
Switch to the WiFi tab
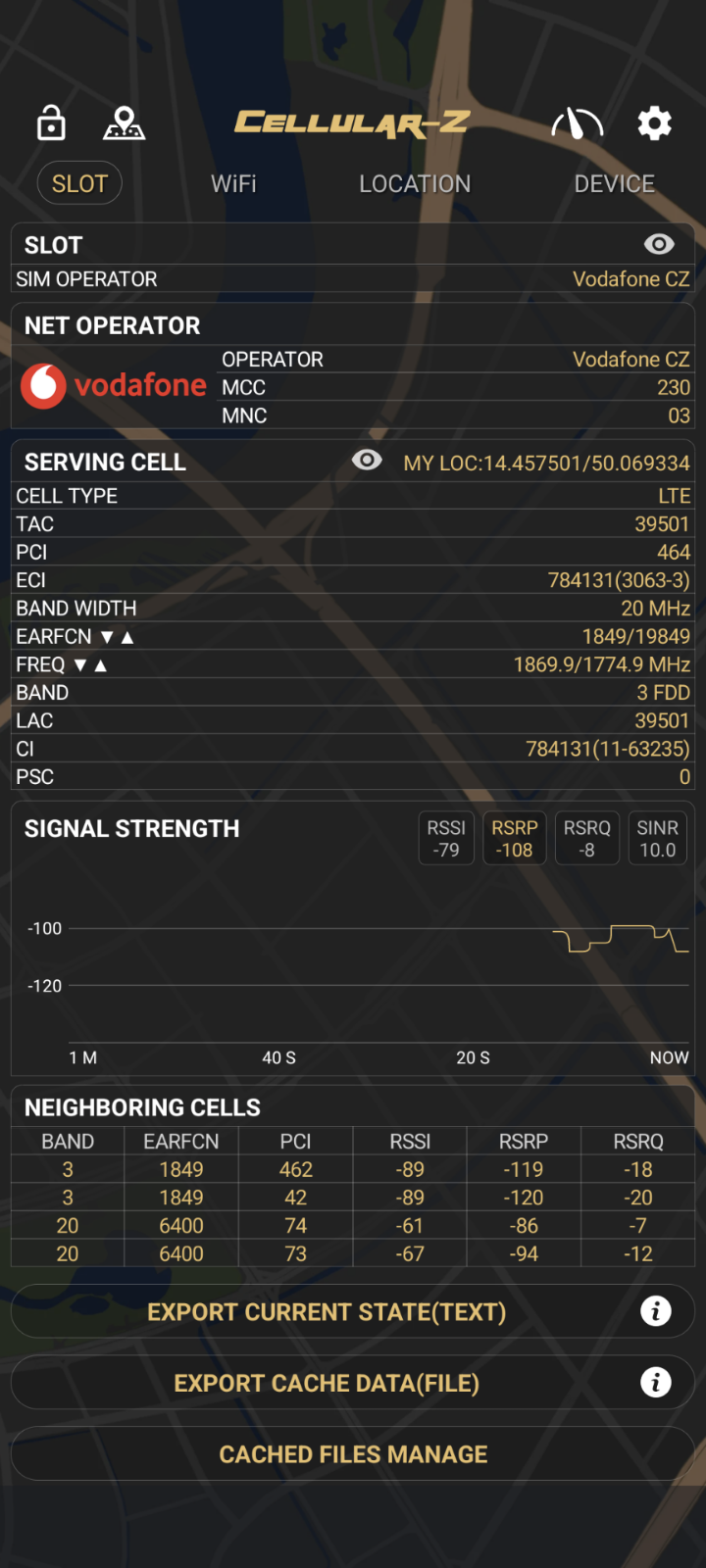[233, 183]
